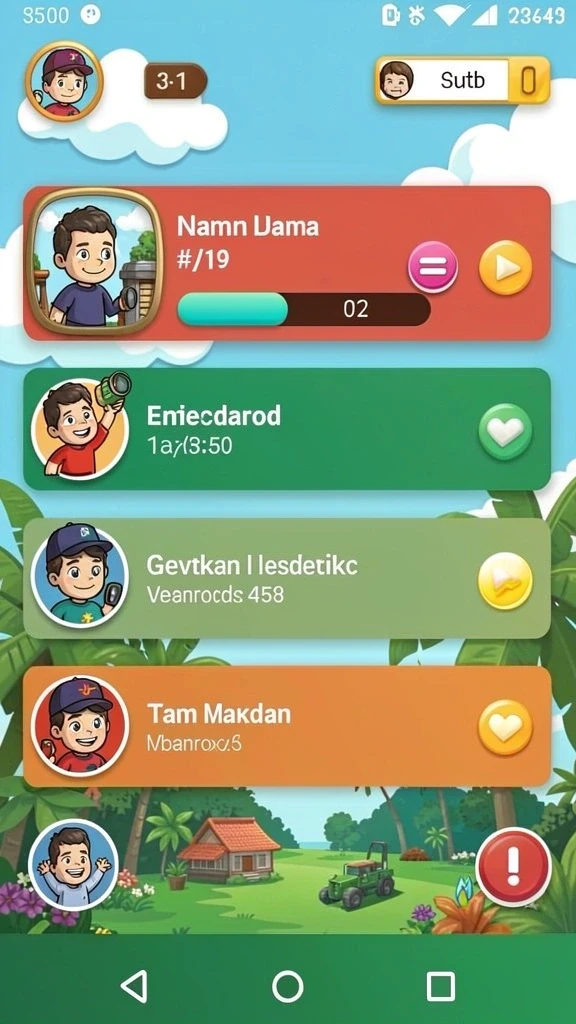576x1024 pixels.
Task: Play the Gevtkan Iesdetikc entry
Action: point(505,581)
